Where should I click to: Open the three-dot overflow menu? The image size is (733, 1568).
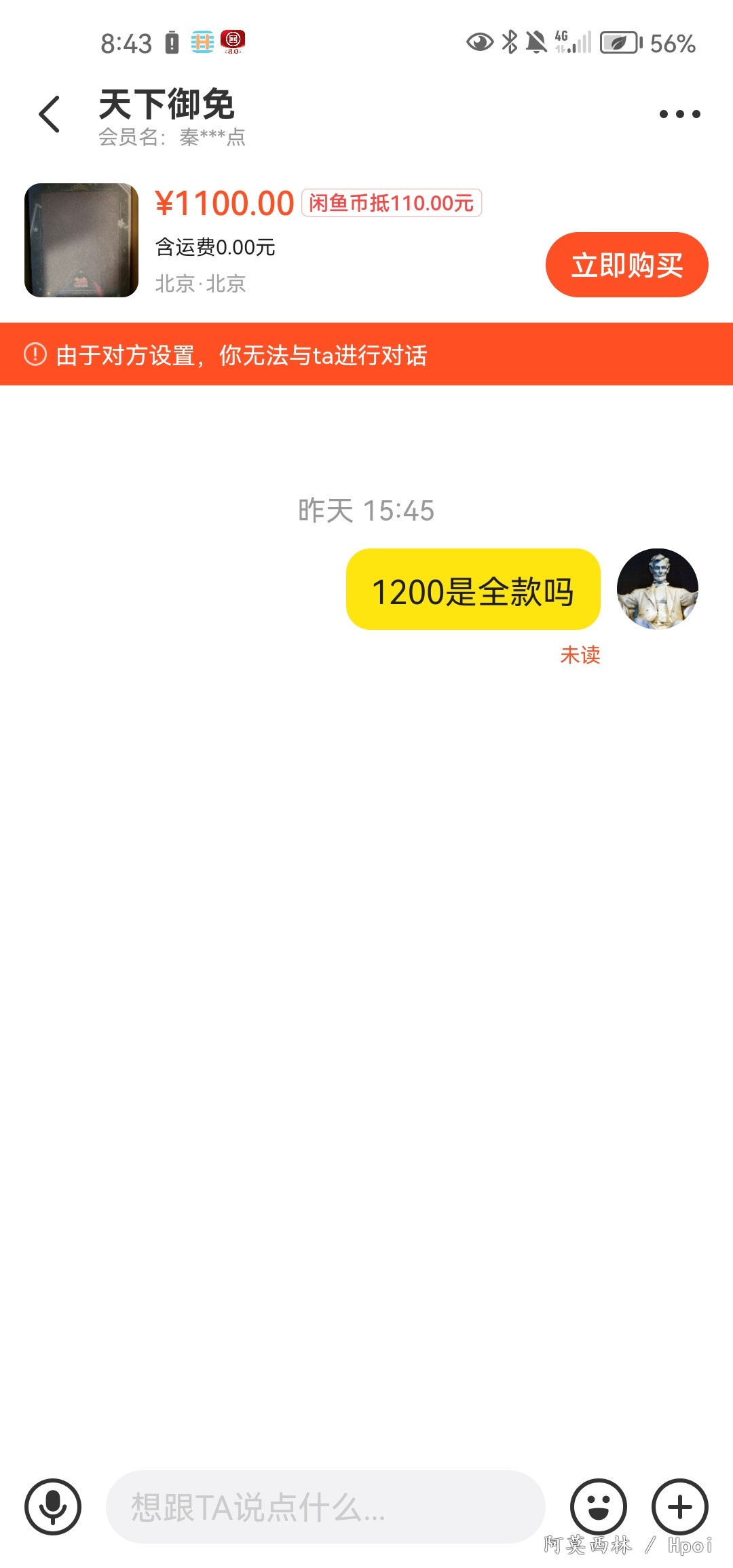pyautogui.click(x=679, y=114)
